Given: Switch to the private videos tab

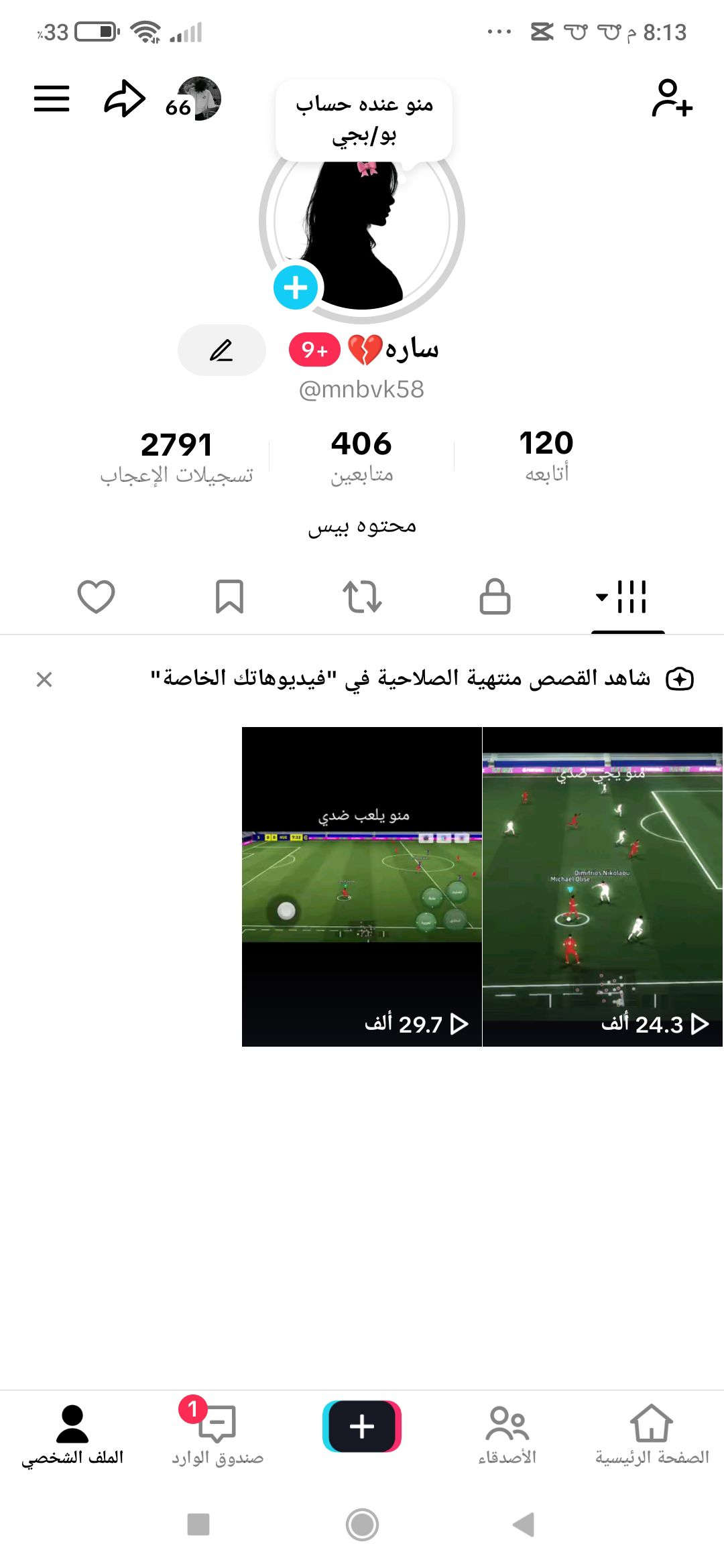Looking at the screenshot, I should [x=495, y=596].
